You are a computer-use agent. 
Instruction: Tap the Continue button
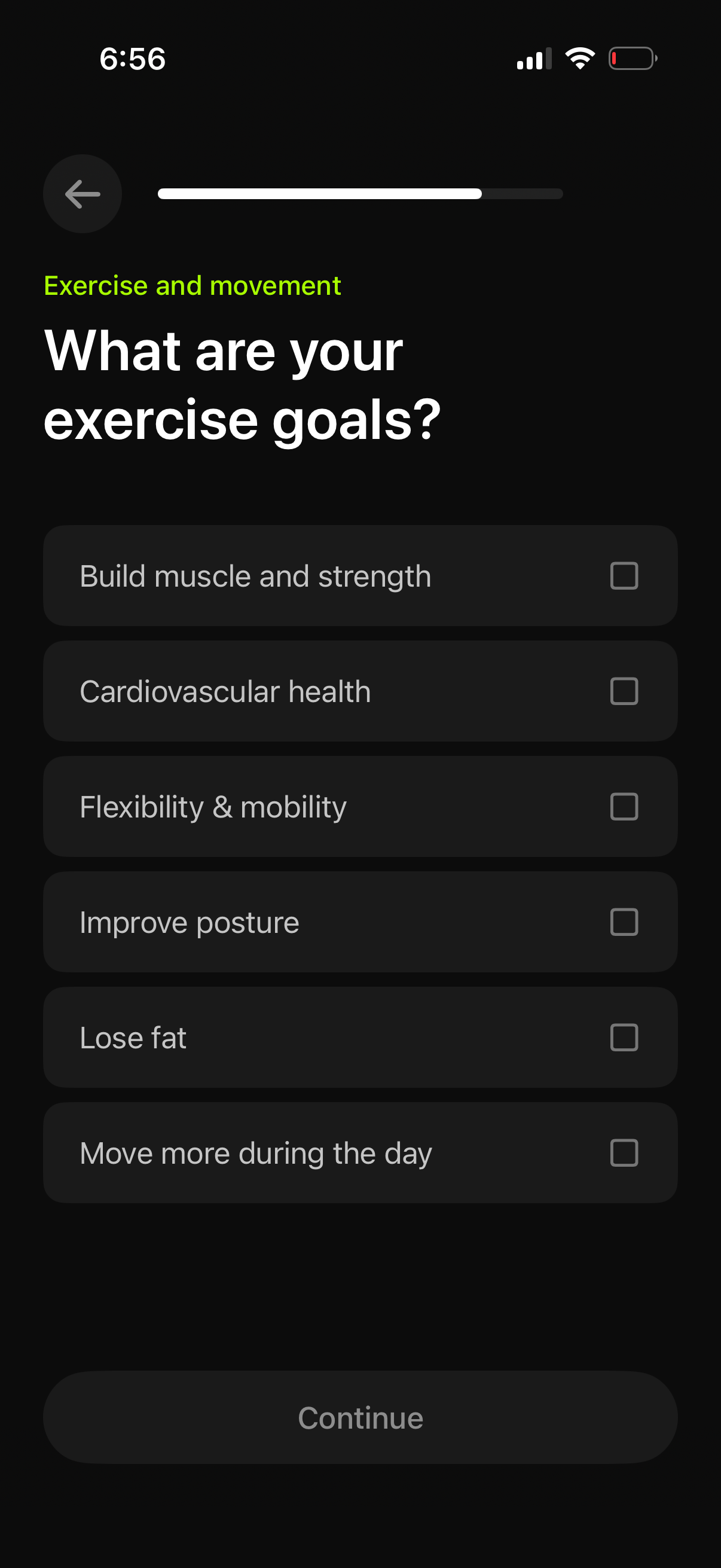359,1417
